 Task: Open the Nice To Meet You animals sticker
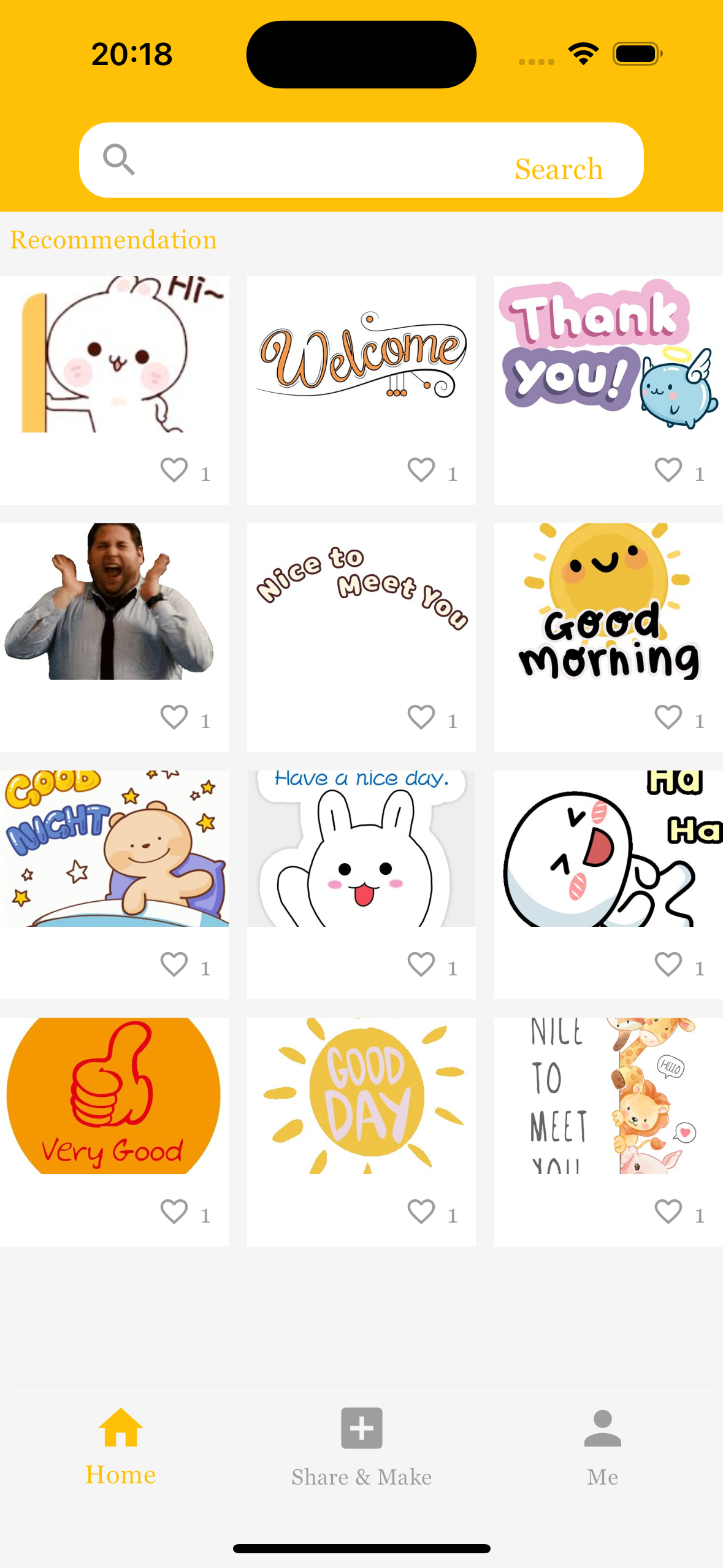(x=608, y=1096)
